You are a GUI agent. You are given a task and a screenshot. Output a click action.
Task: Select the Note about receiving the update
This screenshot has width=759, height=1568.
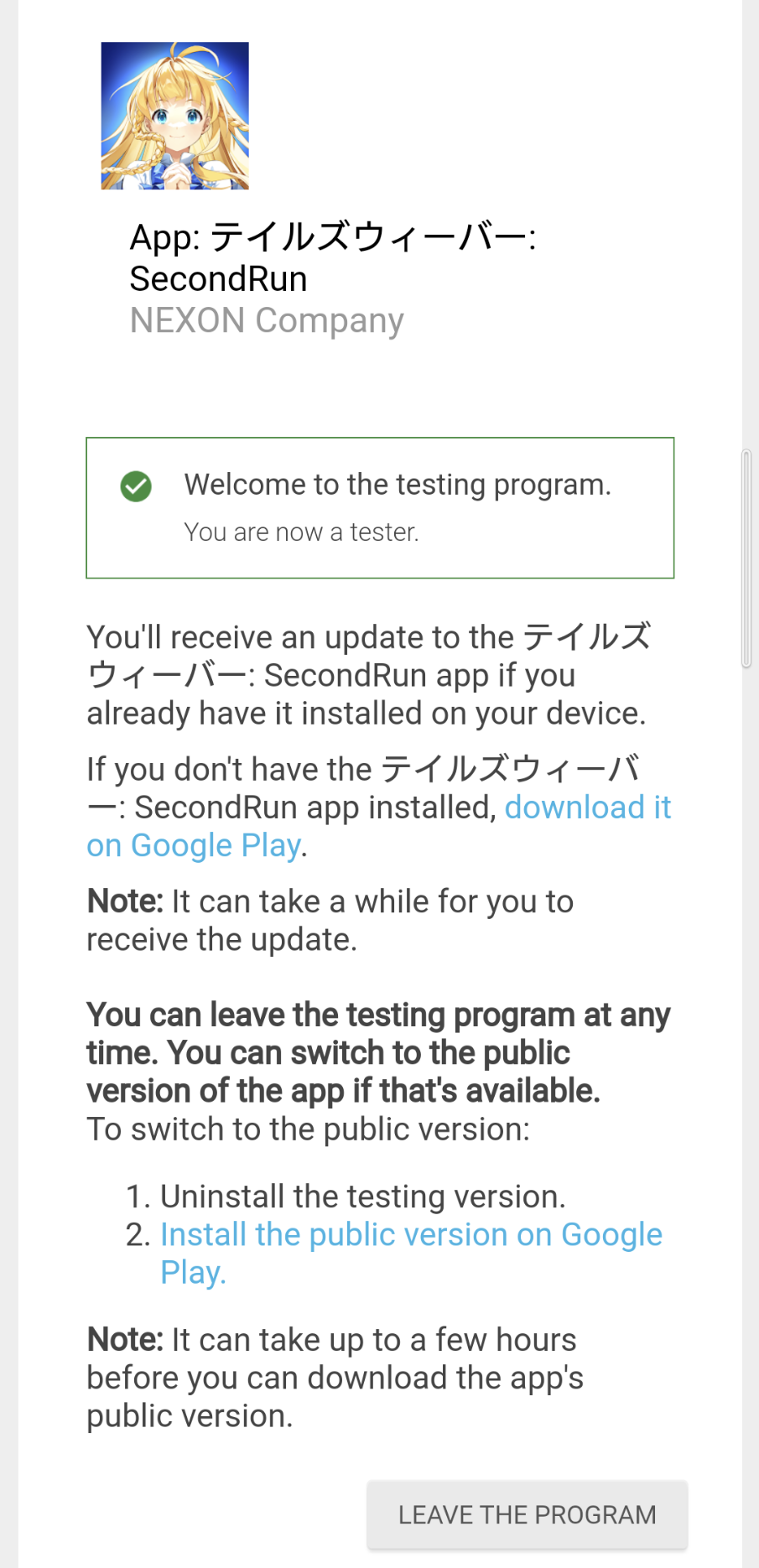click(330, 919)
